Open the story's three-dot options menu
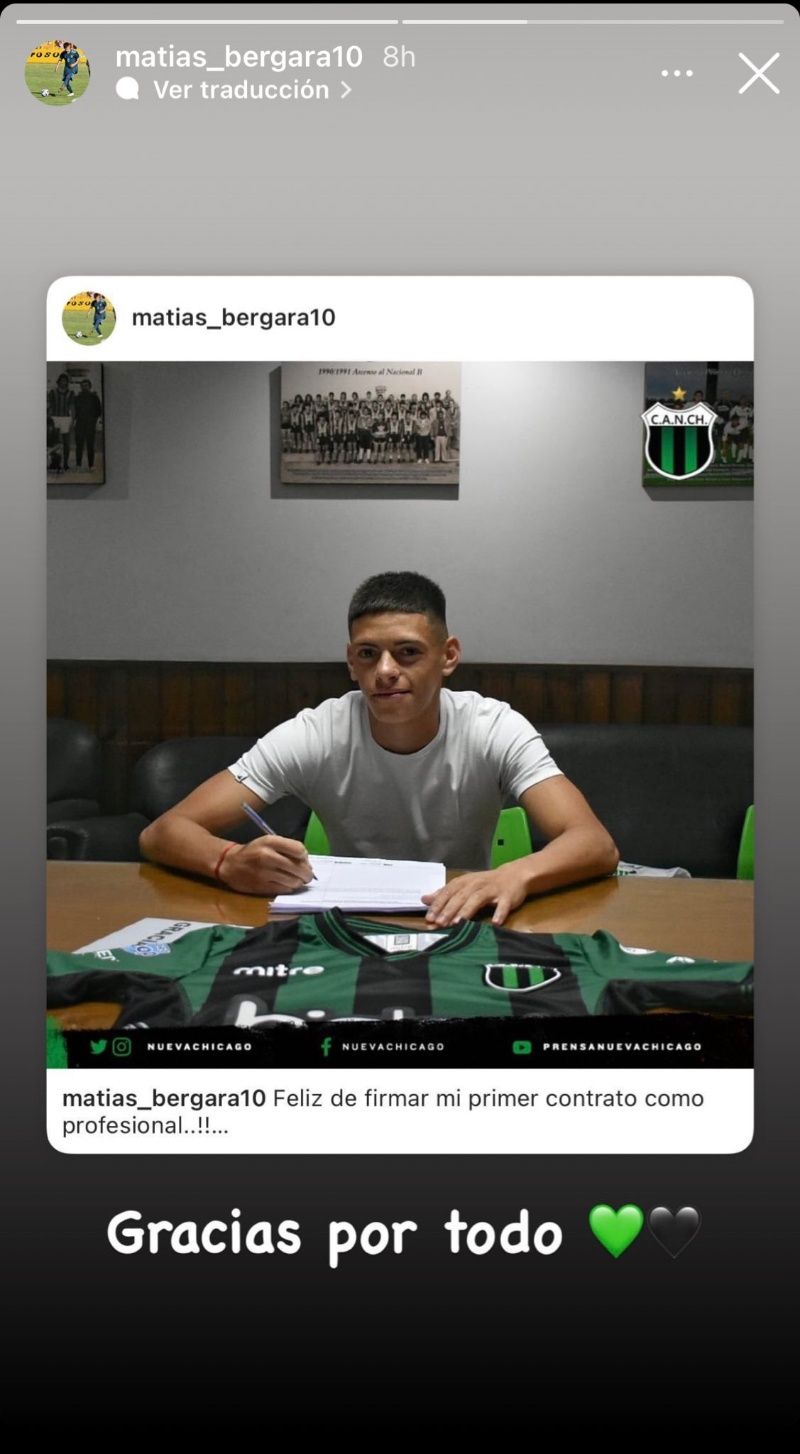The height and width of the screenshot is (1454, 800). point(677,73)
